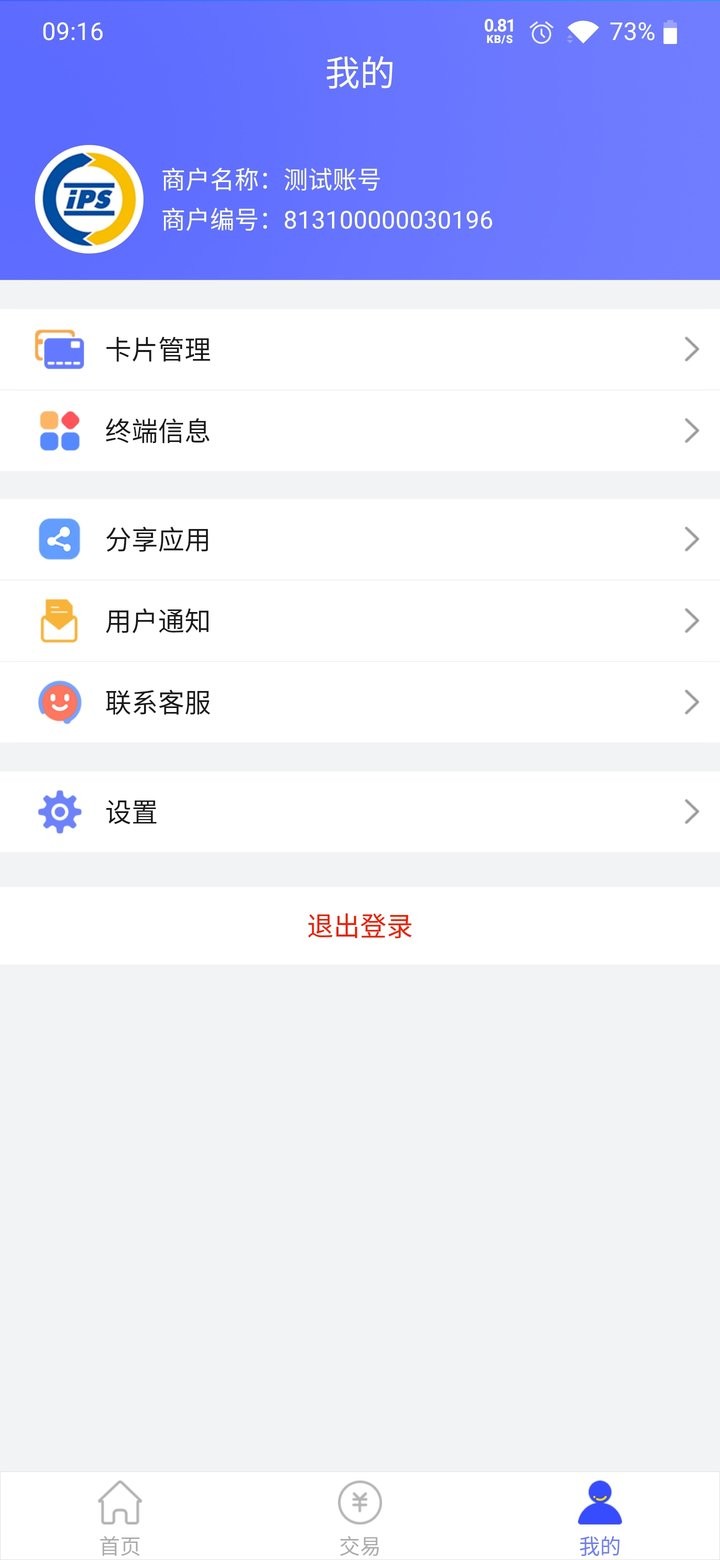Expand the 设置 row chevron
Viewport: 720px width, 1560px height.
tap(691, 811)
